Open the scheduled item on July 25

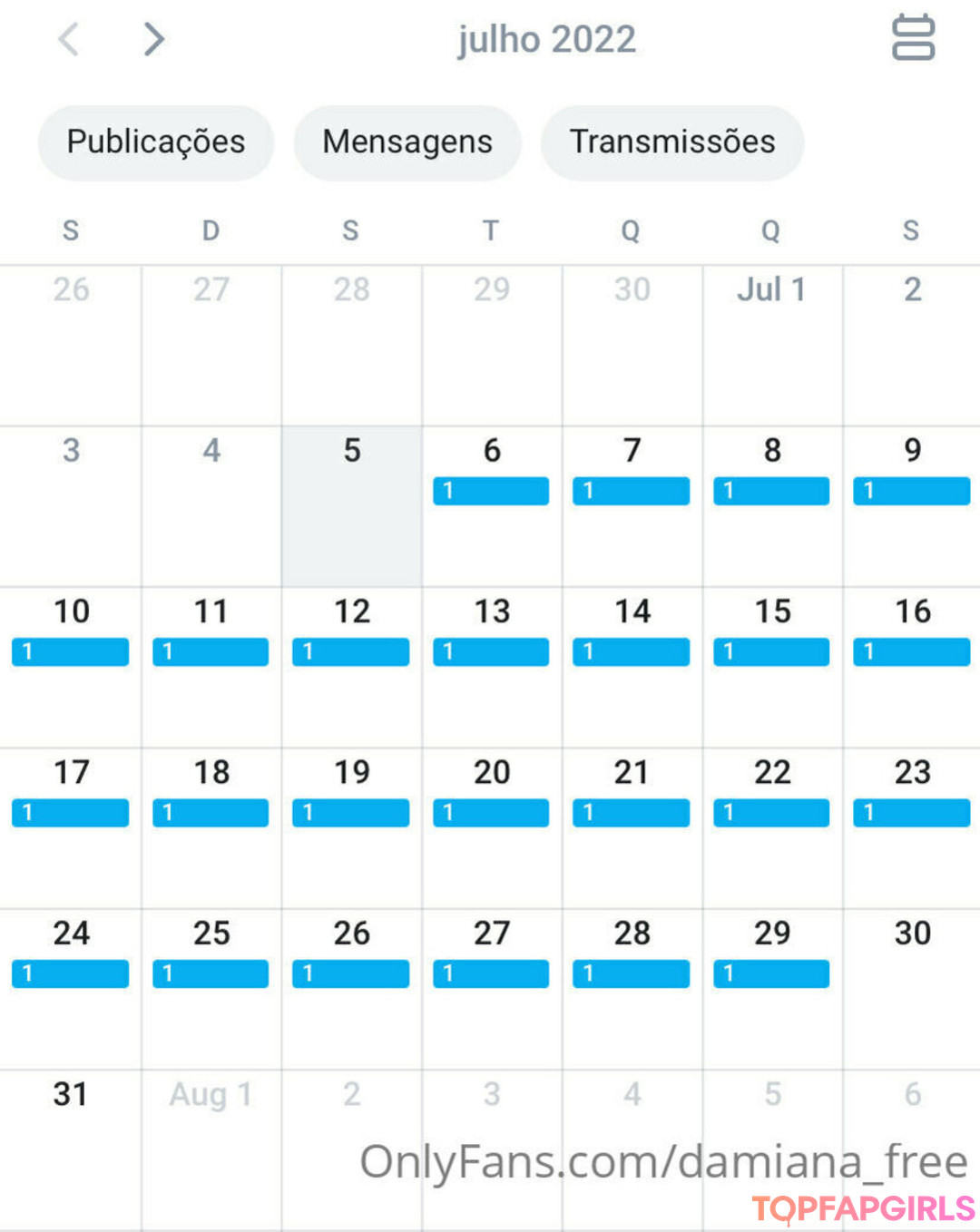(211, 973)
